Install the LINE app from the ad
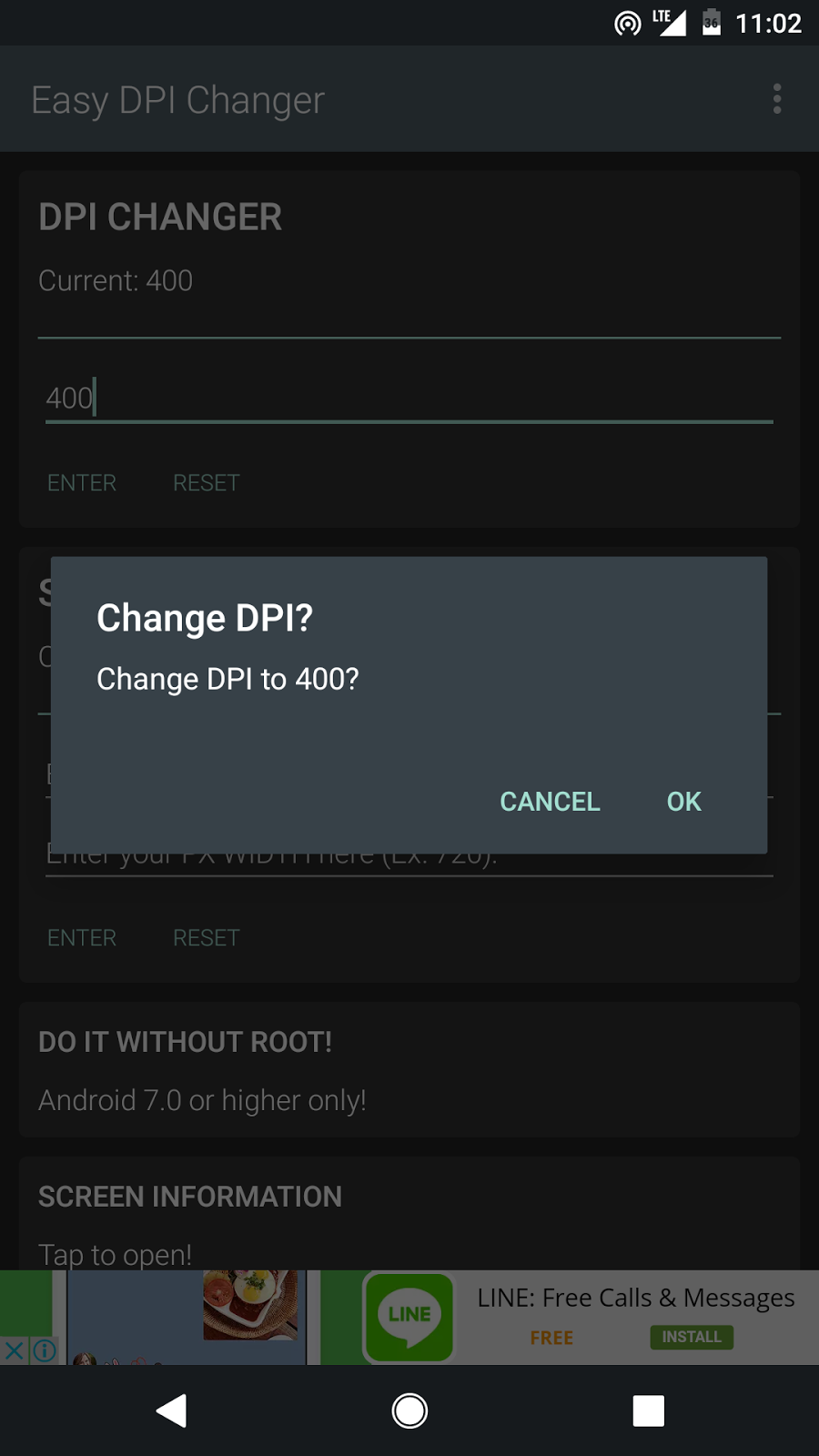Viewport: 819px width, 1456px height. tap(691, 1337)
